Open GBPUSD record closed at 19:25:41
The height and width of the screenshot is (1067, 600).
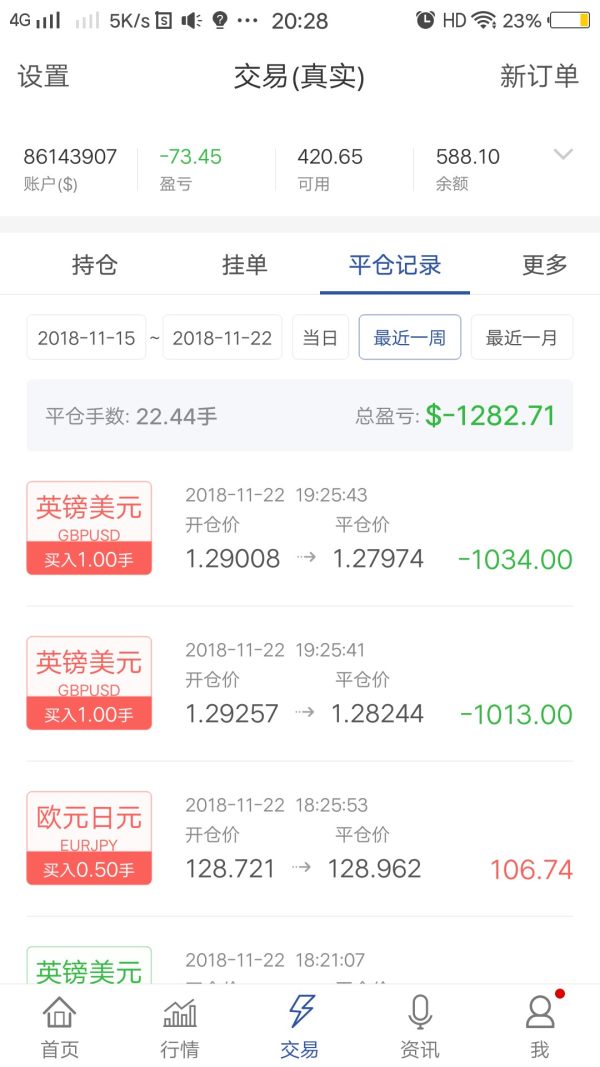(300, 684)
